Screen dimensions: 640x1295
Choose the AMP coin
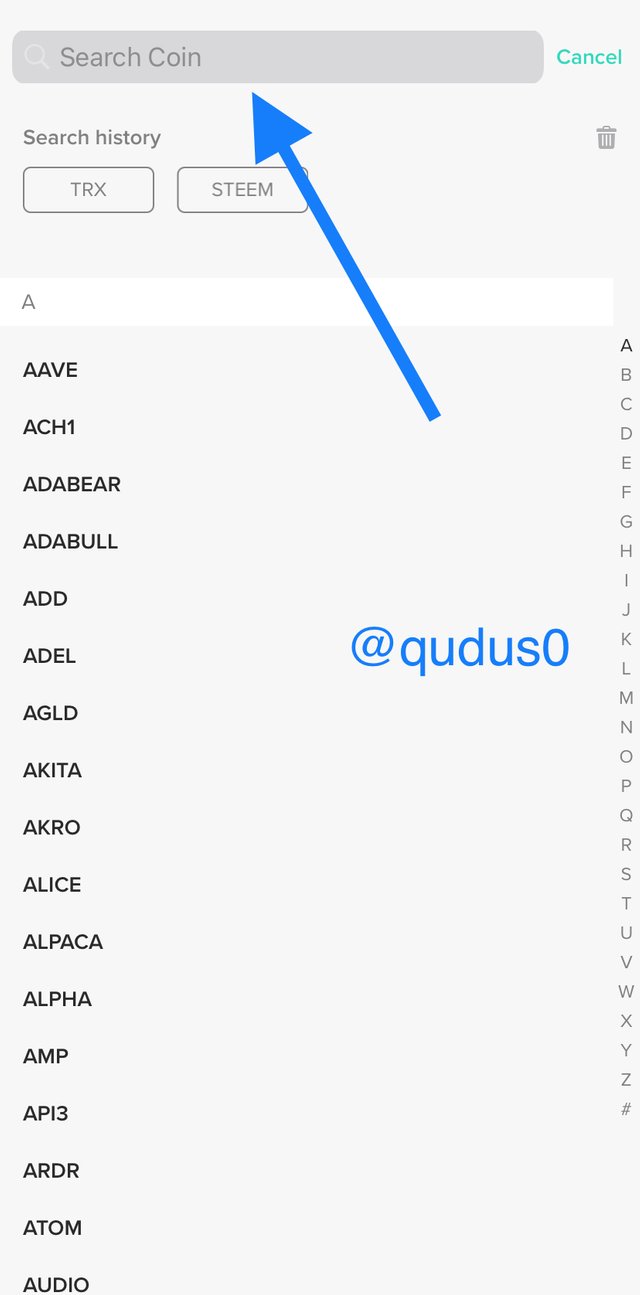click(46, 1055)
